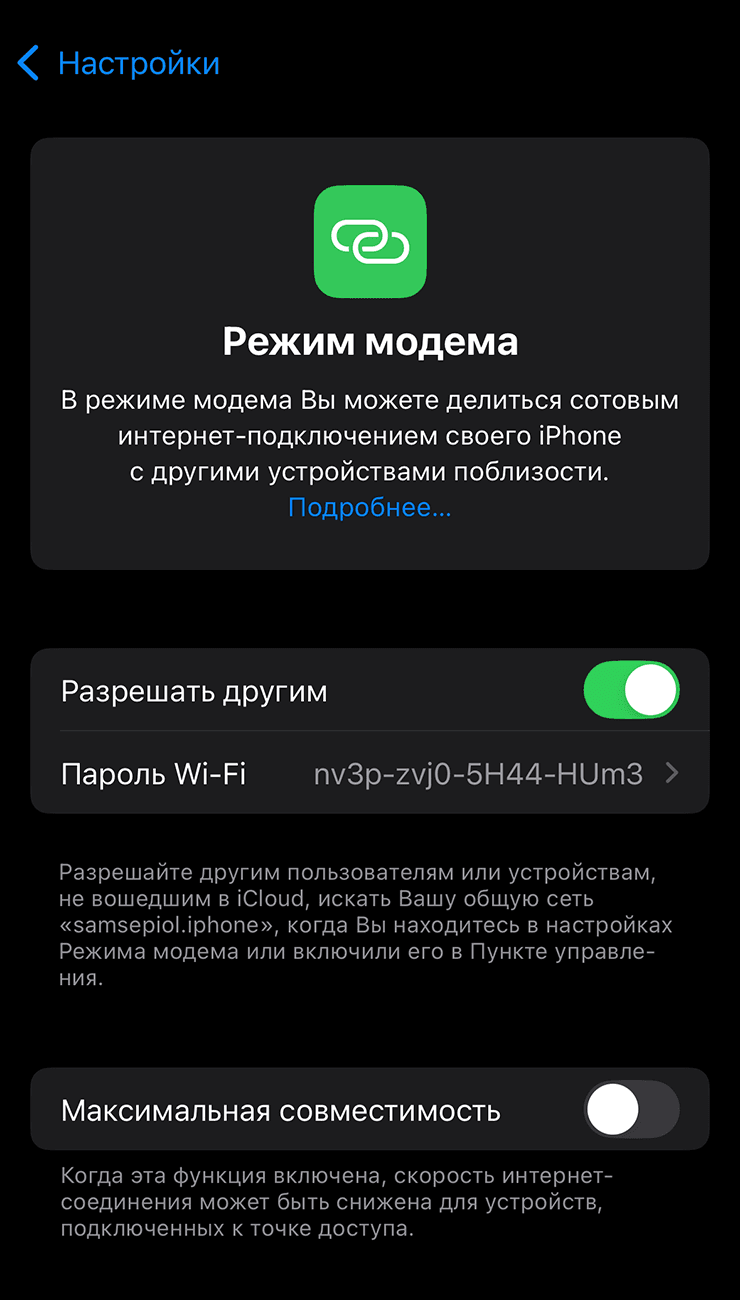Tap the interlocking rings inside the green square

(x=370, y=241)
